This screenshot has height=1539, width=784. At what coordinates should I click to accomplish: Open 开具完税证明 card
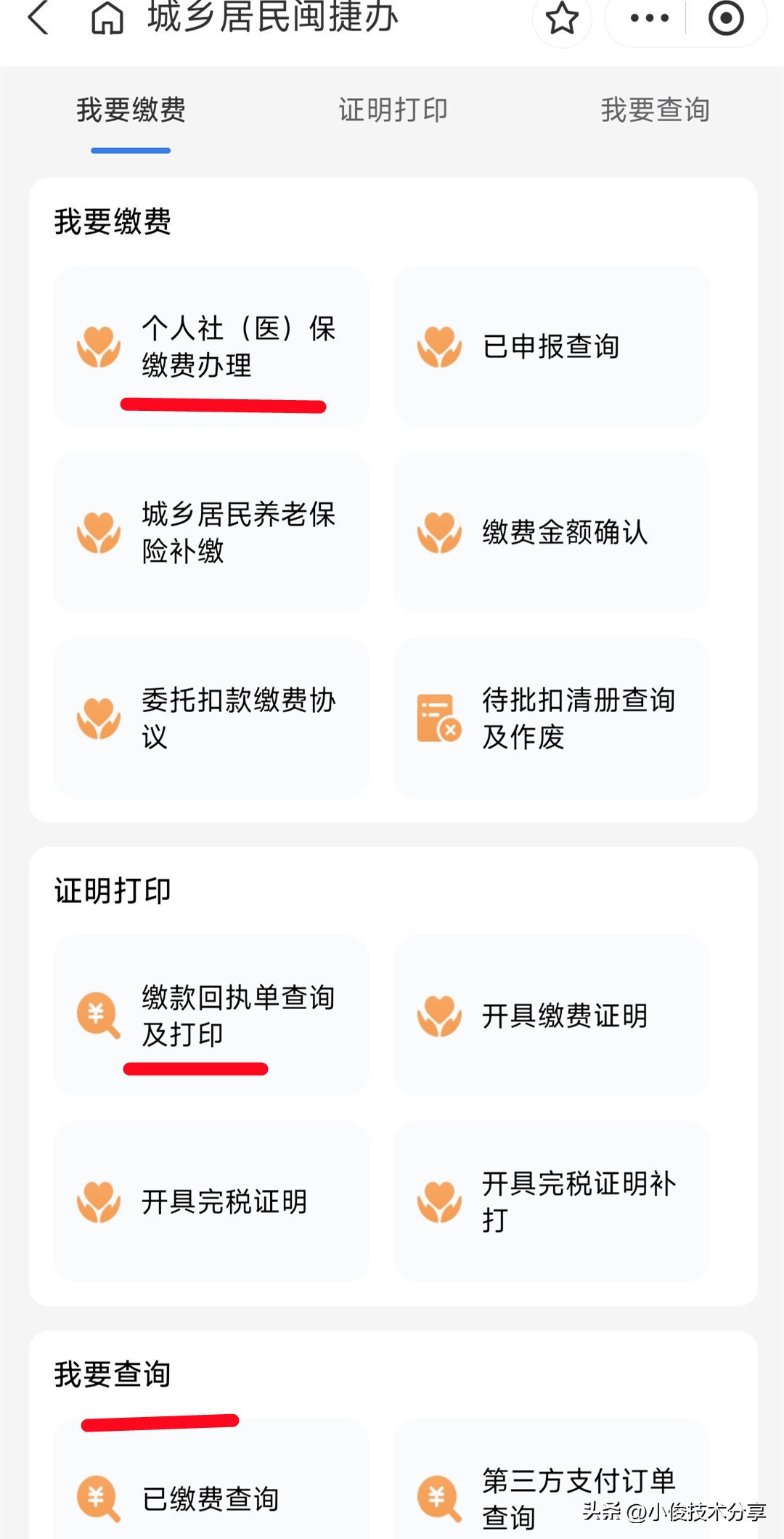(211, 1201)
